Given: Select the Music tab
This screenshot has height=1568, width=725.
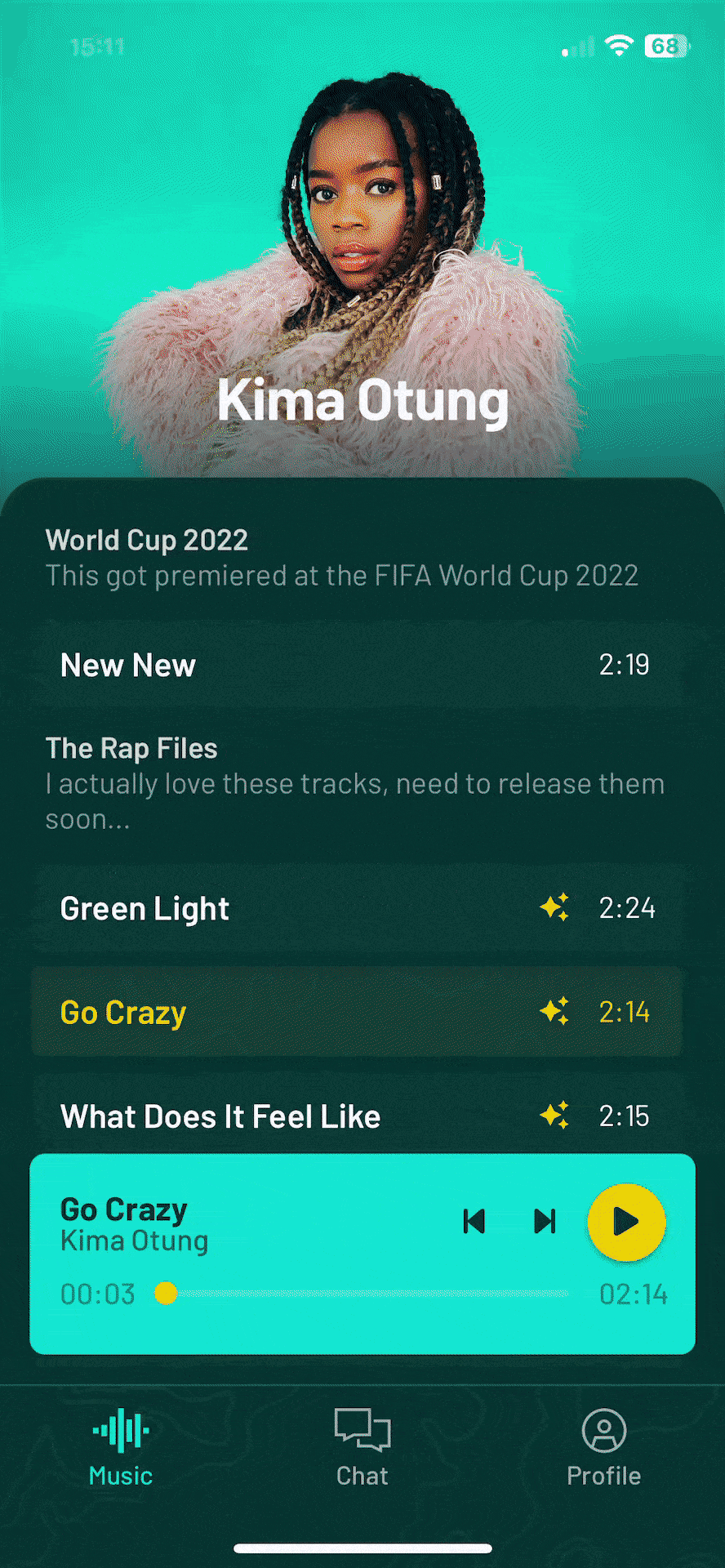Looking at the screenshot, I should (121, 1447).
